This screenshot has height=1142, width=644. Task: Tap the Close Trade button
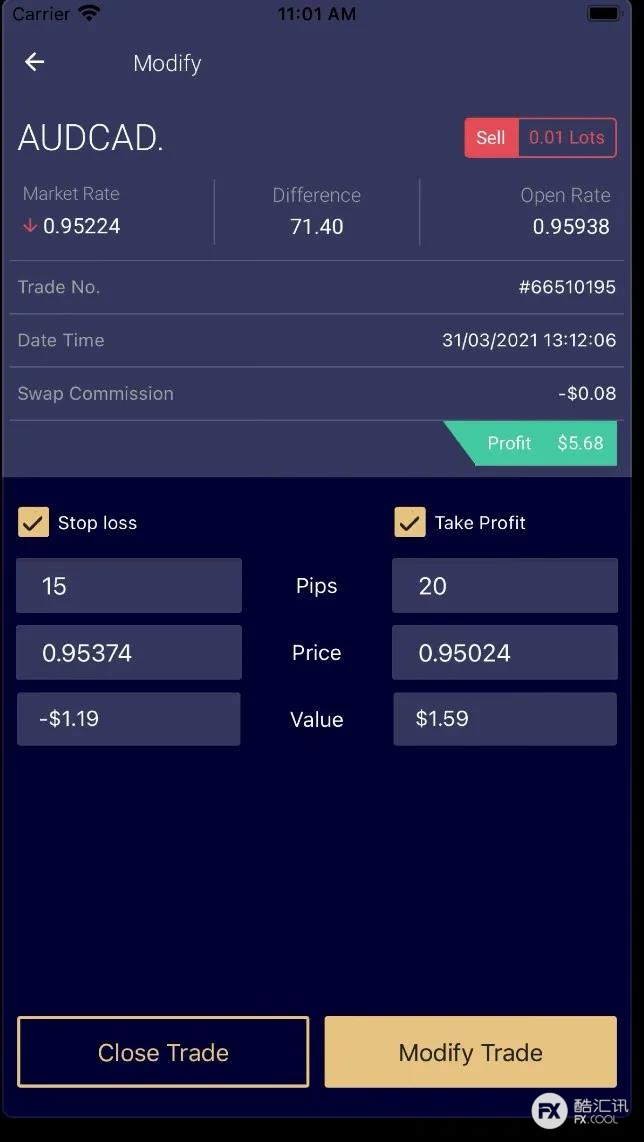click(x=163, y=1052)
